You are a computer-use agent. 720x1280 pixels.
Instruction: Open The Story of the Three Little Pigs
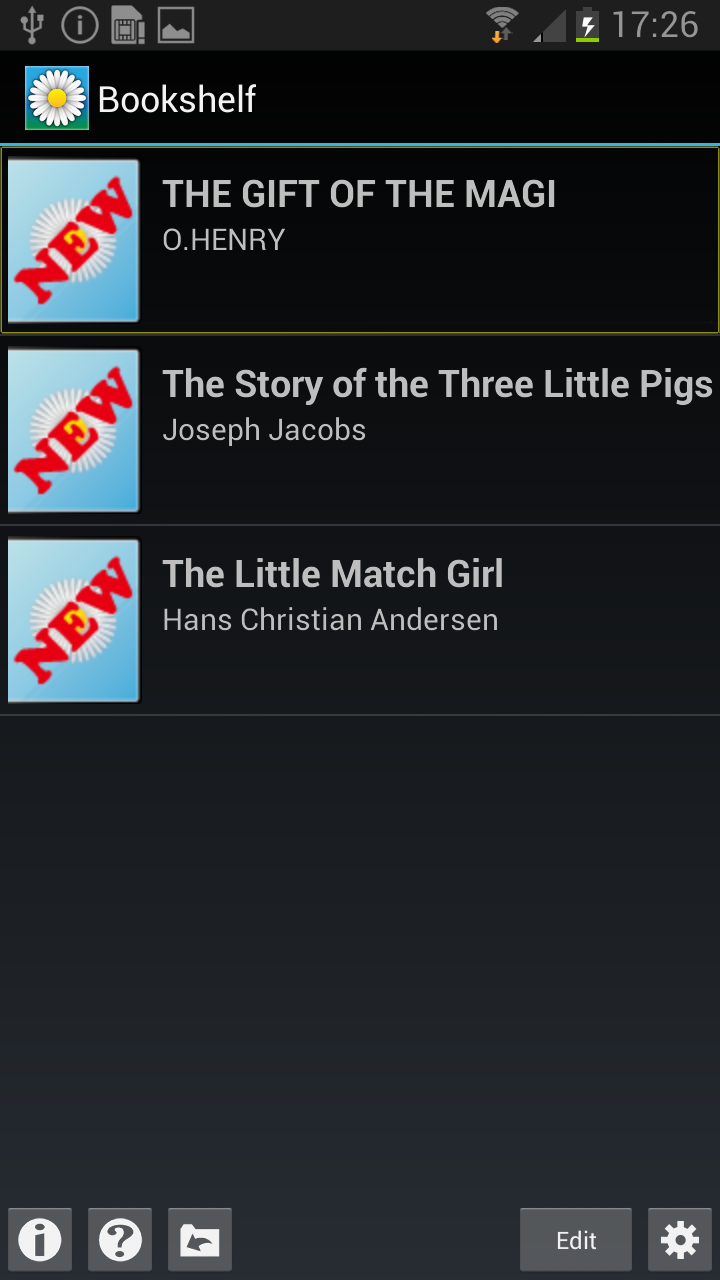coord(360,430)
